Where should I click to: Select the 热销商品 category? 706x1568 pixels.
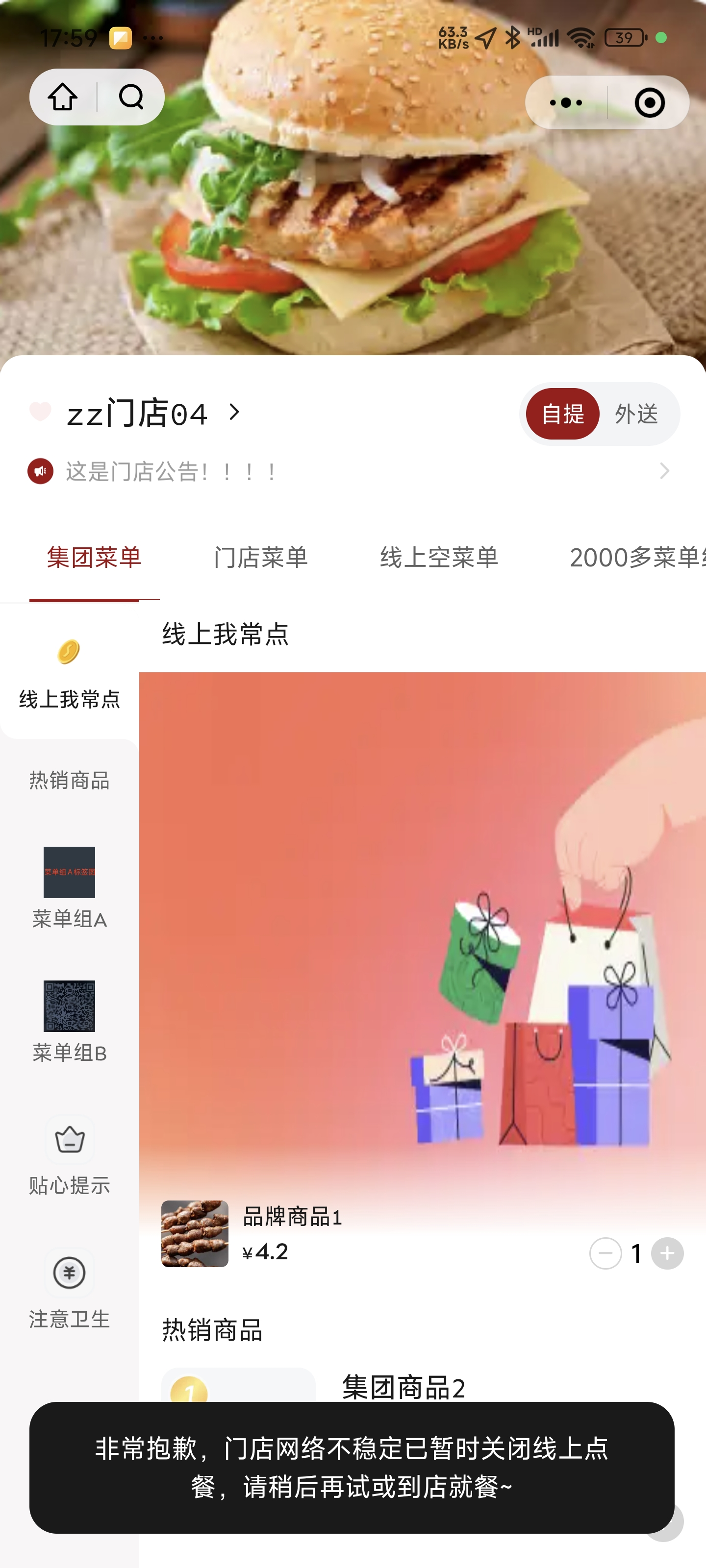pyautogui.click(x=70, y=781)
